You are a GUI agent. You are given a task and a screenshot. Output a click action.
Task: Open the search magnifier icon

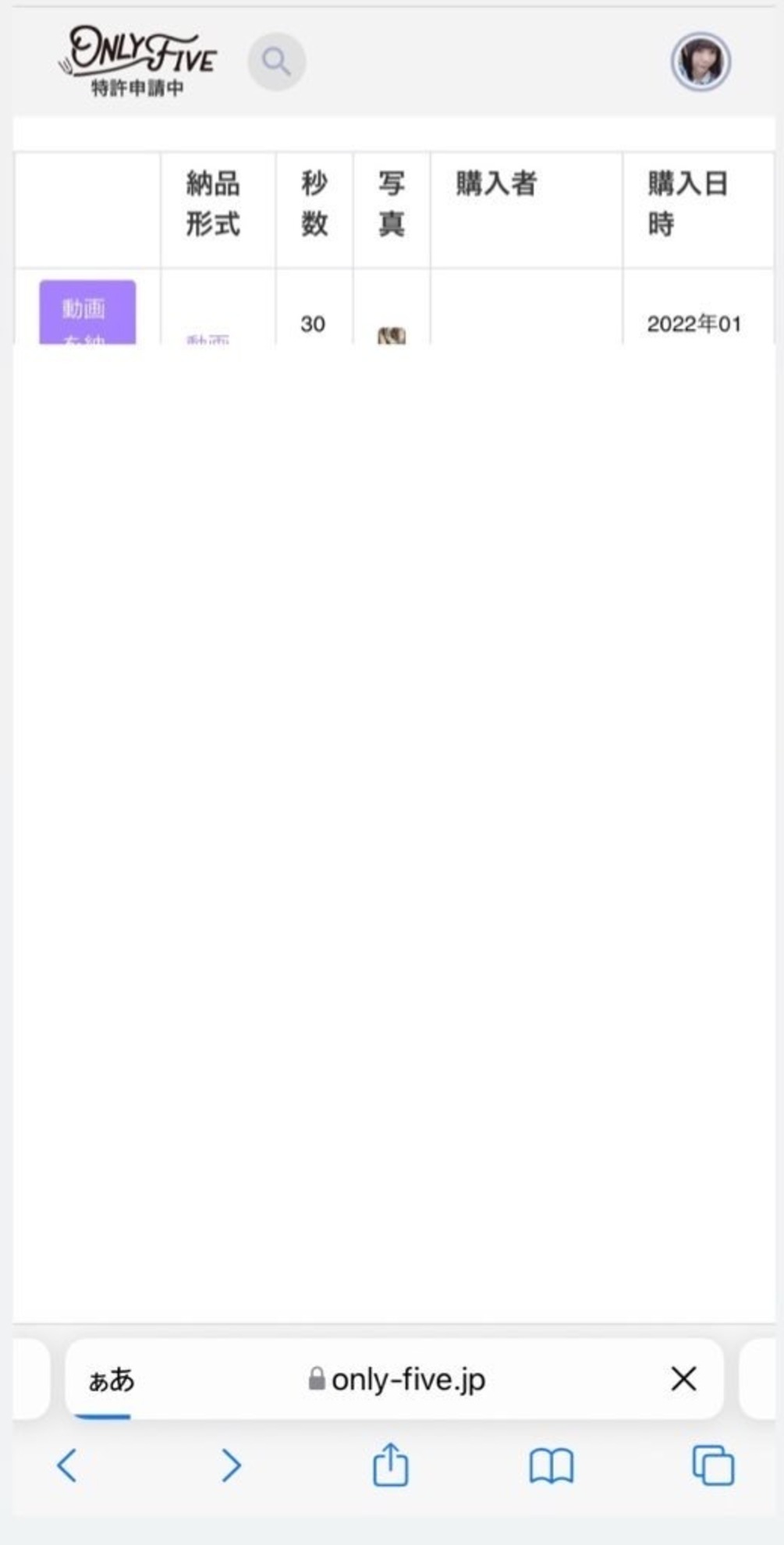click(x=276, y=62)
